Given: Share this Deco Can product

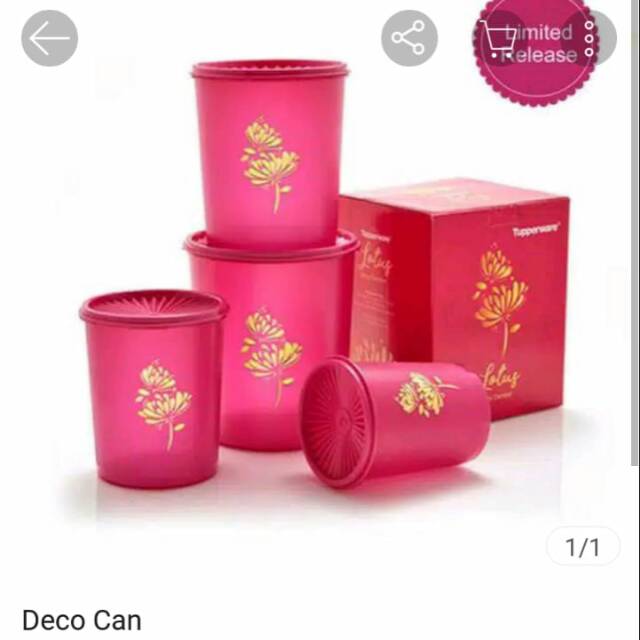Looking at the screenshot, I should click(x=409, y=39).
